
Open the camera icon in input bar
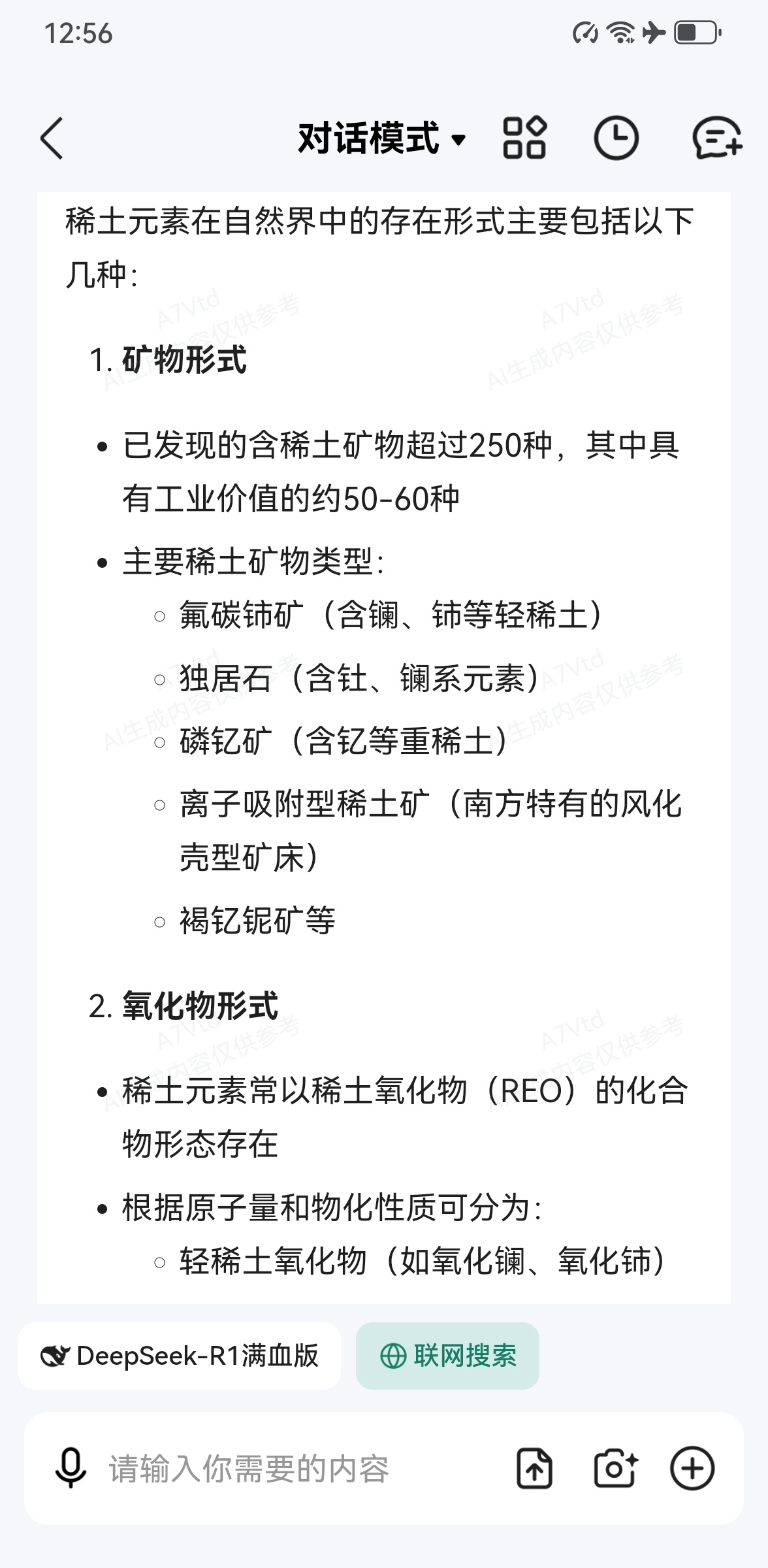615,1469
